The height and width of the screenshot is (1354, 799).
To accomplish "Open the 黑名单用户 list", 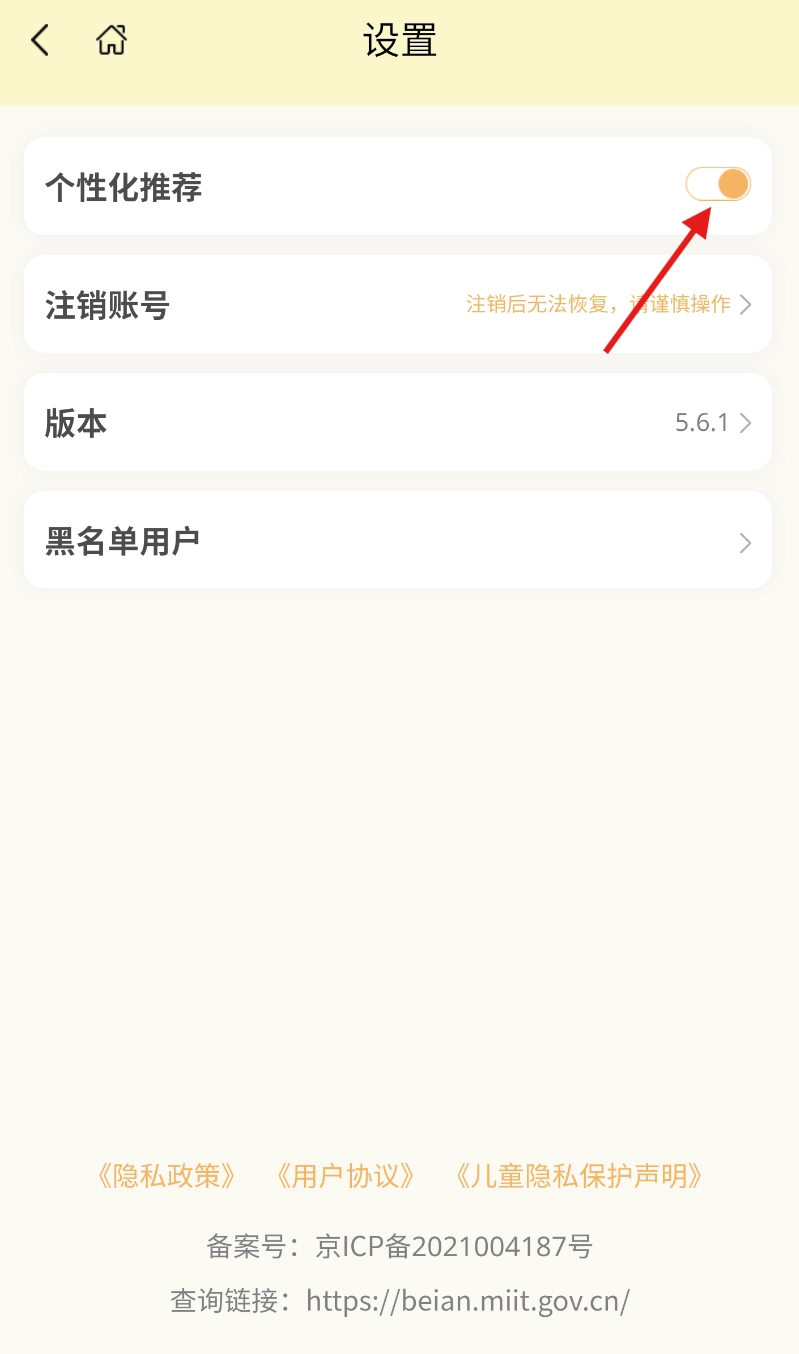I will pos(397,541).
